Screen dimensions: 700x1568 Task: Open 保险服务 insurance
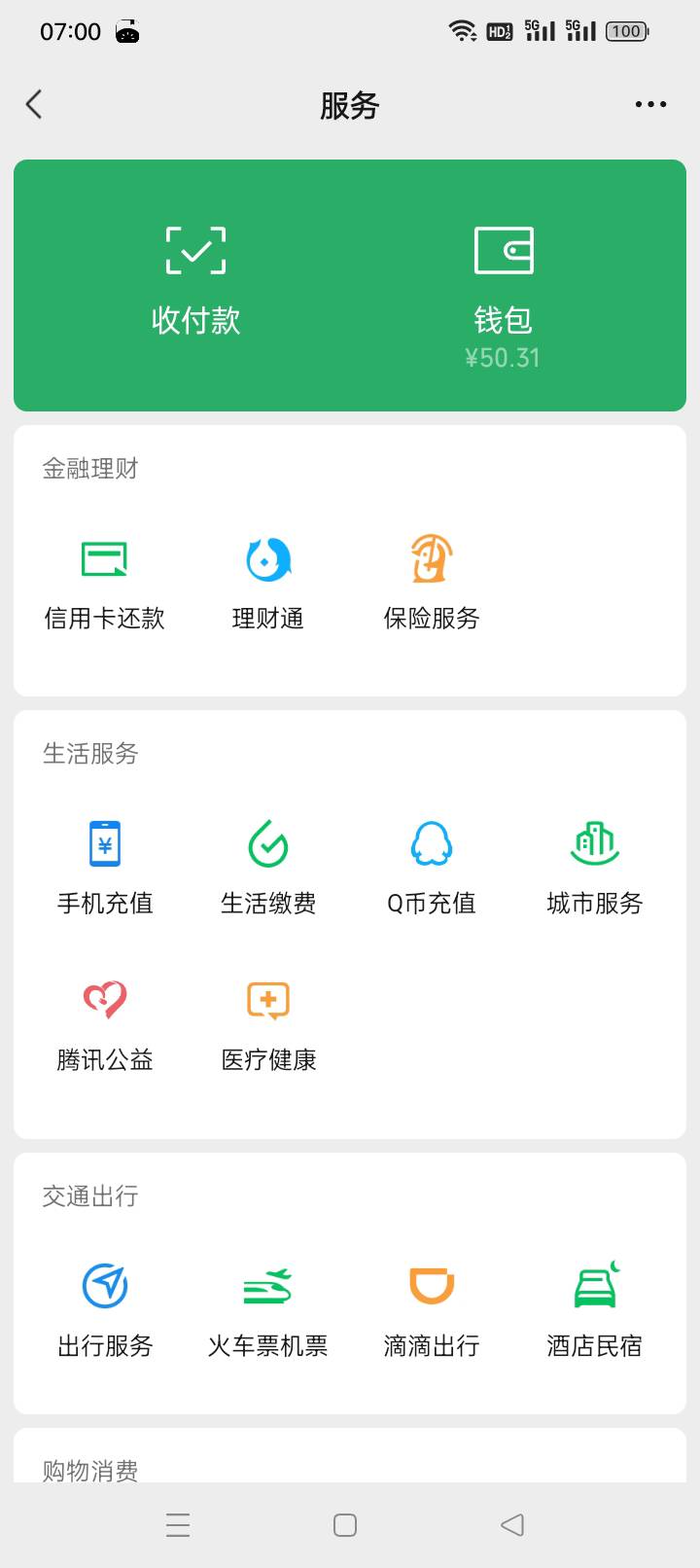click(432, 582)
